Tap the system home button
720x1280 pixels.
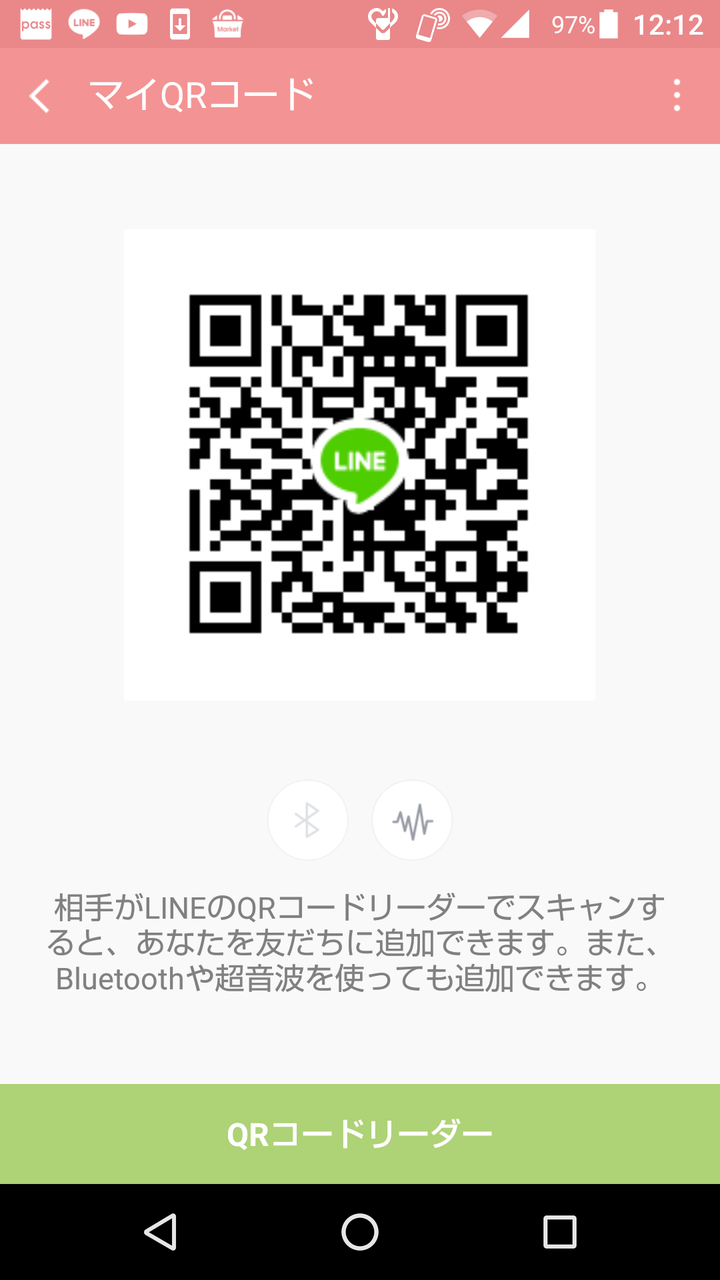360,1232
